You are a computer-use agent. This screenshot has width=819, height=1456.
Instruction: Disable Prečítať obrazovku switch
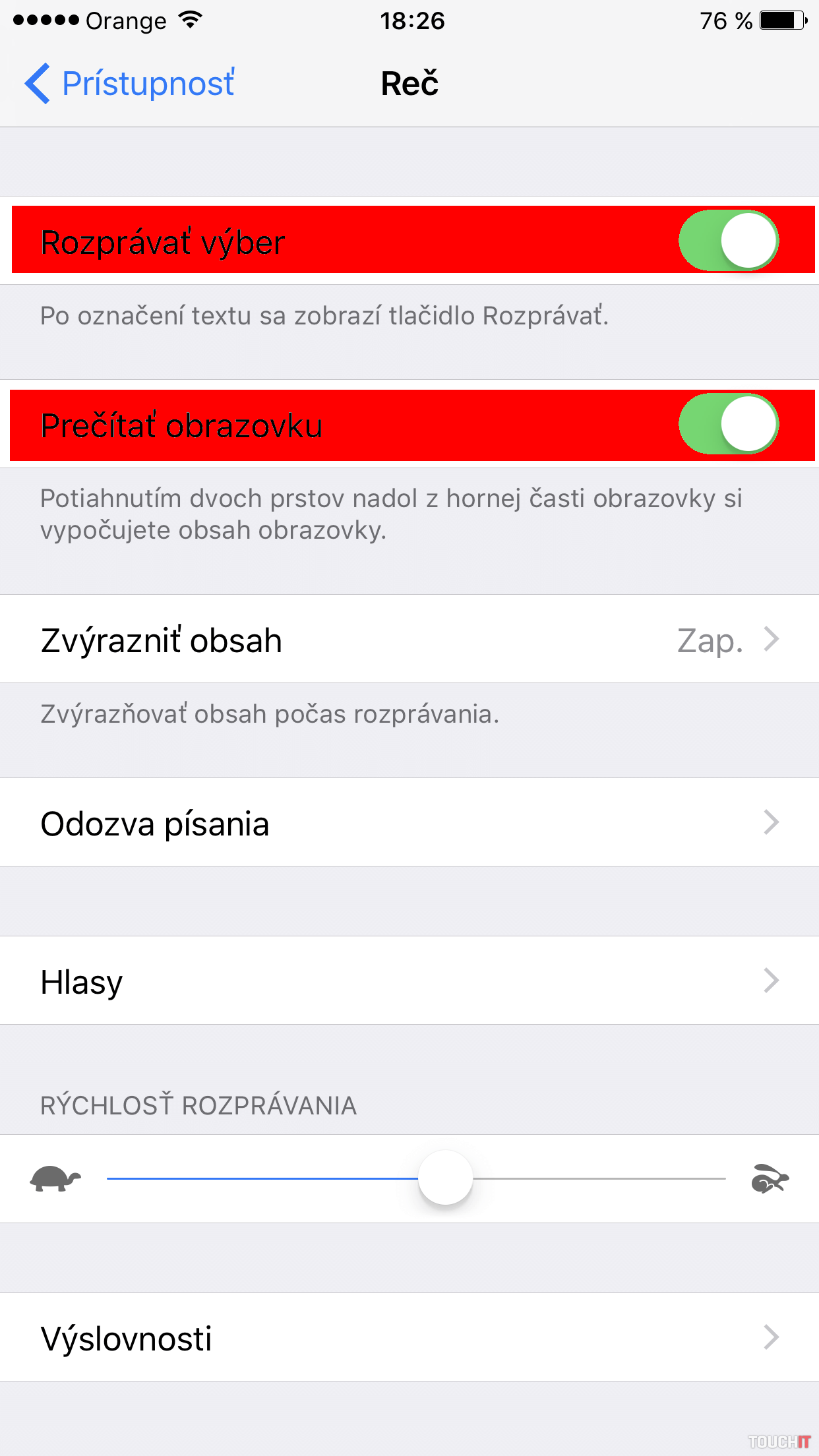[x=729, y=424]
